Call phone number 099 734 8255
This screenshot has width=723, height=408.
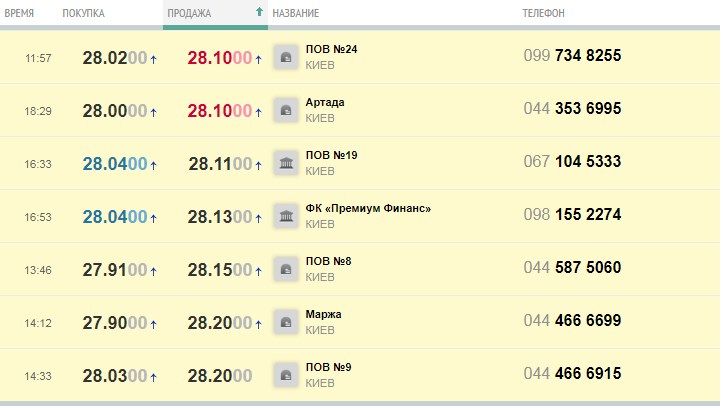(572, 56)
